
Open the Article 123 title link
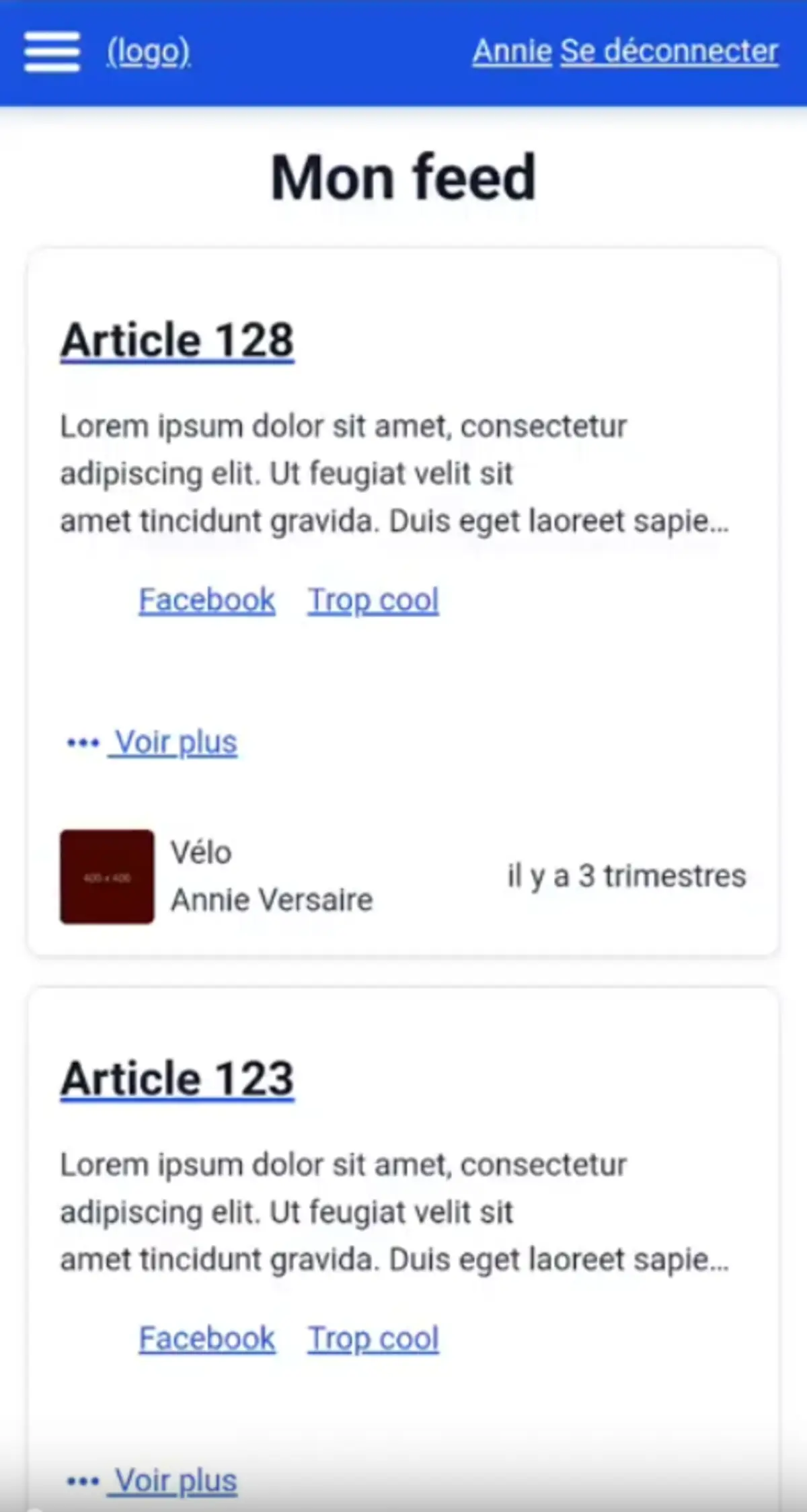pos(177,1078)
